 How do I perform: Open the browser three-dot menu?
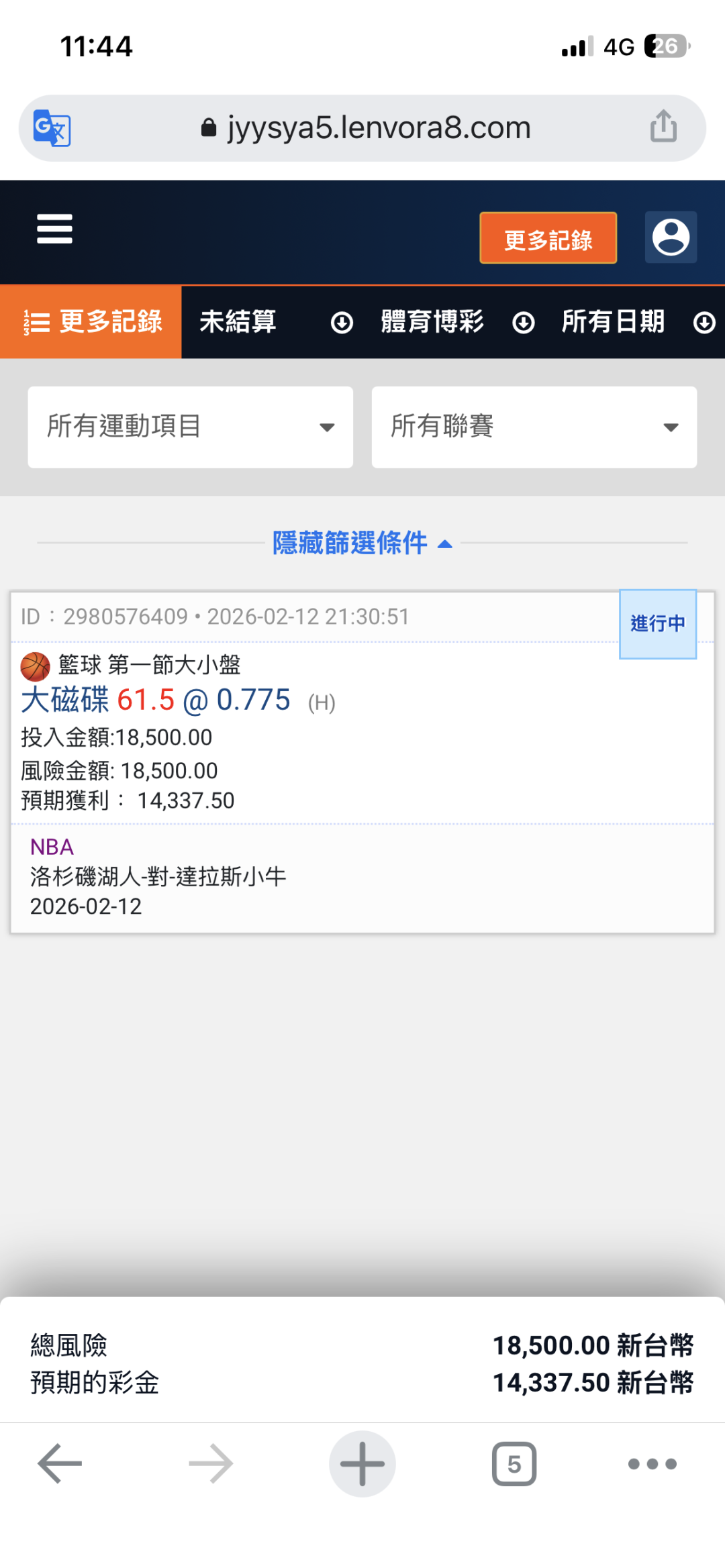[x=652, y=1463]
